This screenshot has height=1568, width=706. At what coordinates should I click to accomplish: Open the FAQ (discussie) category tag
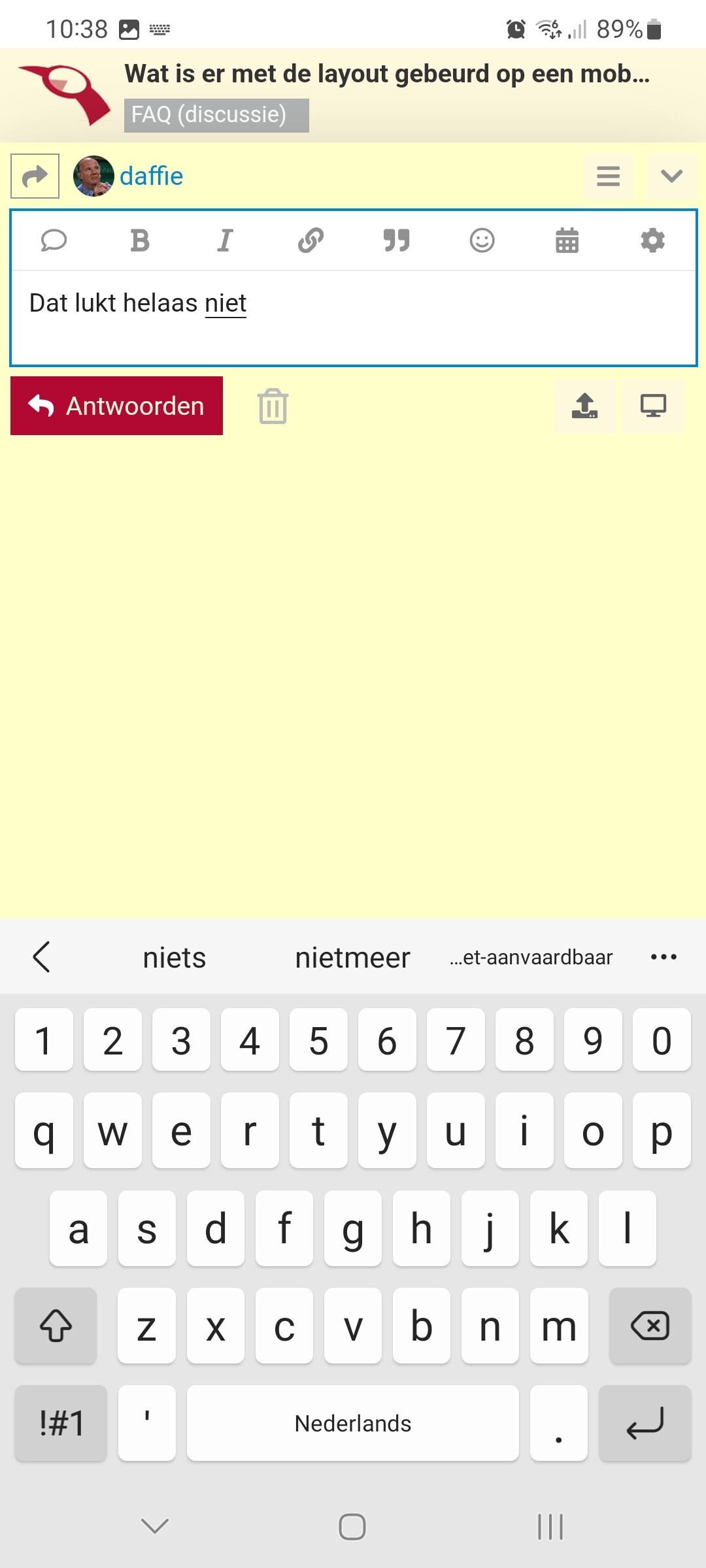pos(216,115)
